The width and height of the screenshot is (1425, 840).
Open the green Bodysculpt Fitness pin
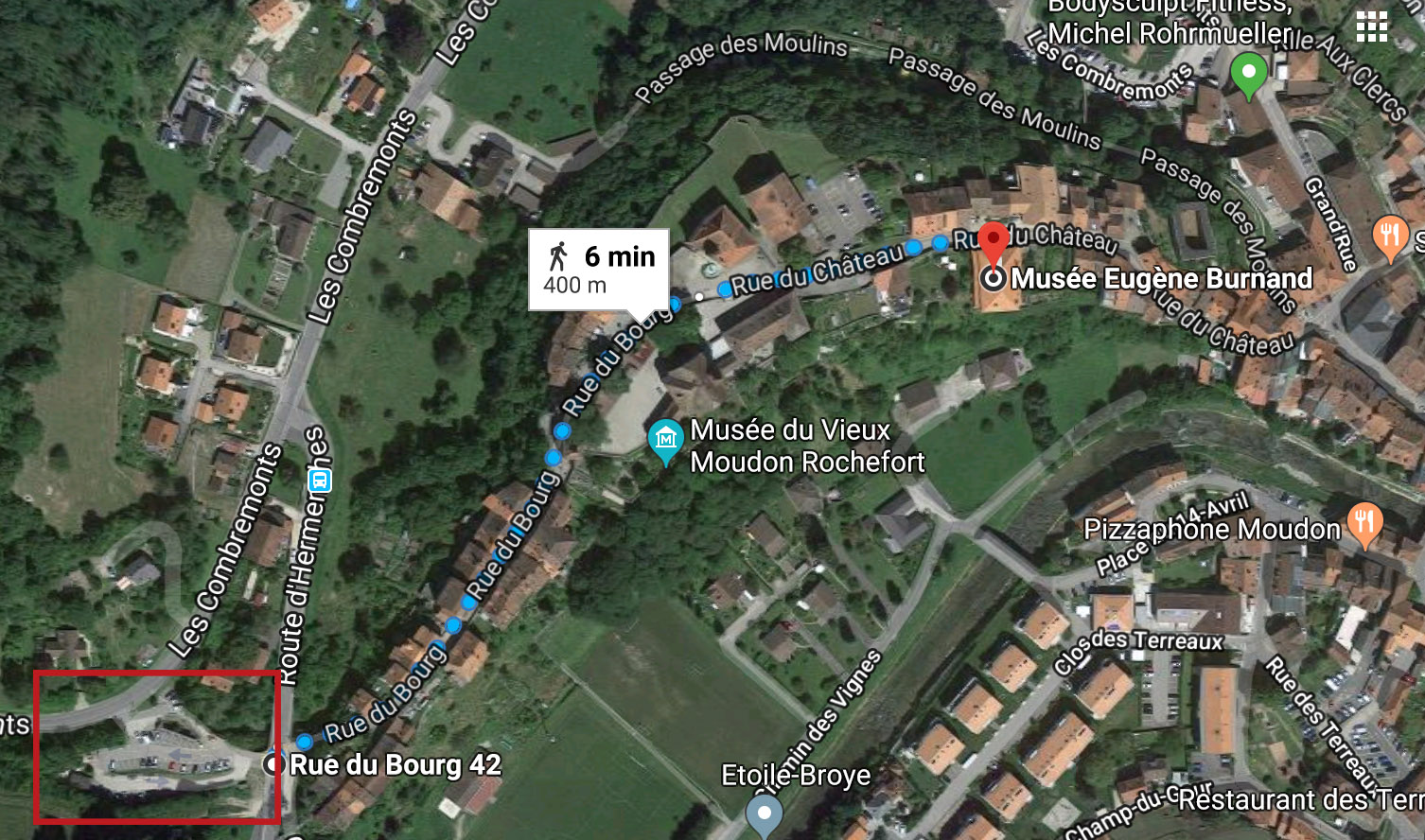[1248, 75]
